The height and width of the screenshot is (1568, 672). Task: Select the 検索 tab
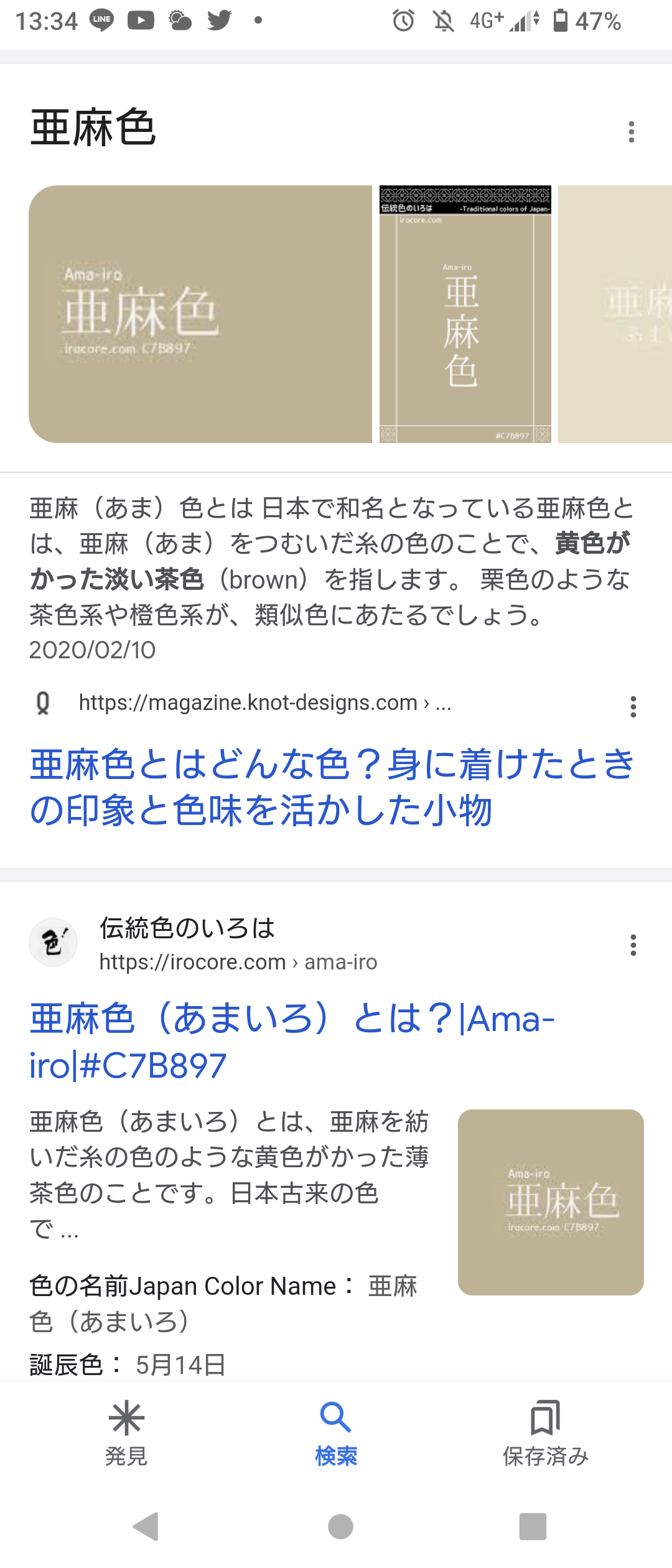pos(336,1432)
